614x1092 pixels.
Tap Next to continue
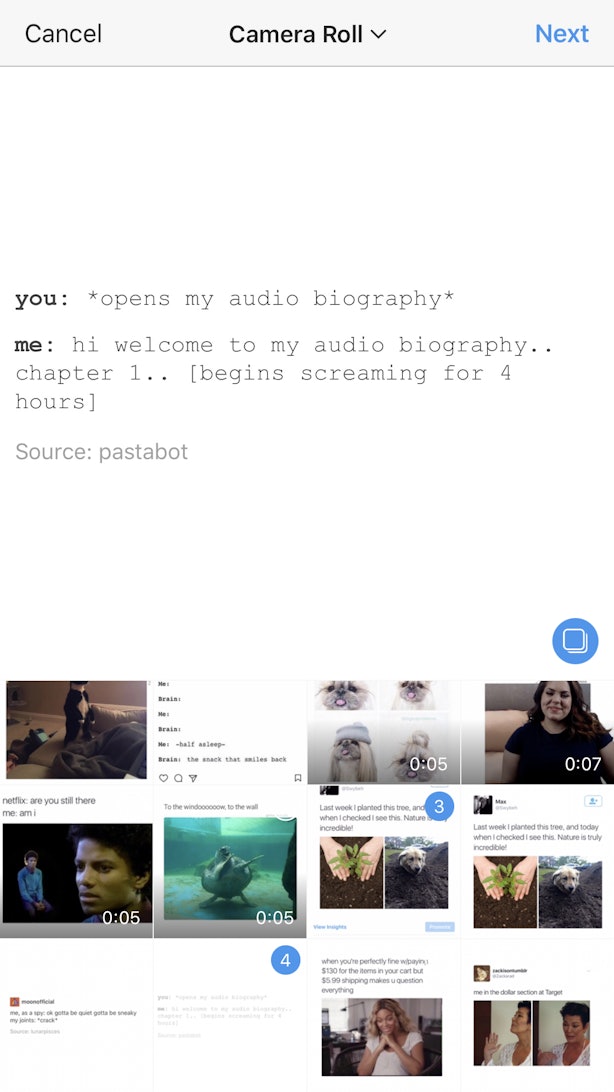pos(562,33)
